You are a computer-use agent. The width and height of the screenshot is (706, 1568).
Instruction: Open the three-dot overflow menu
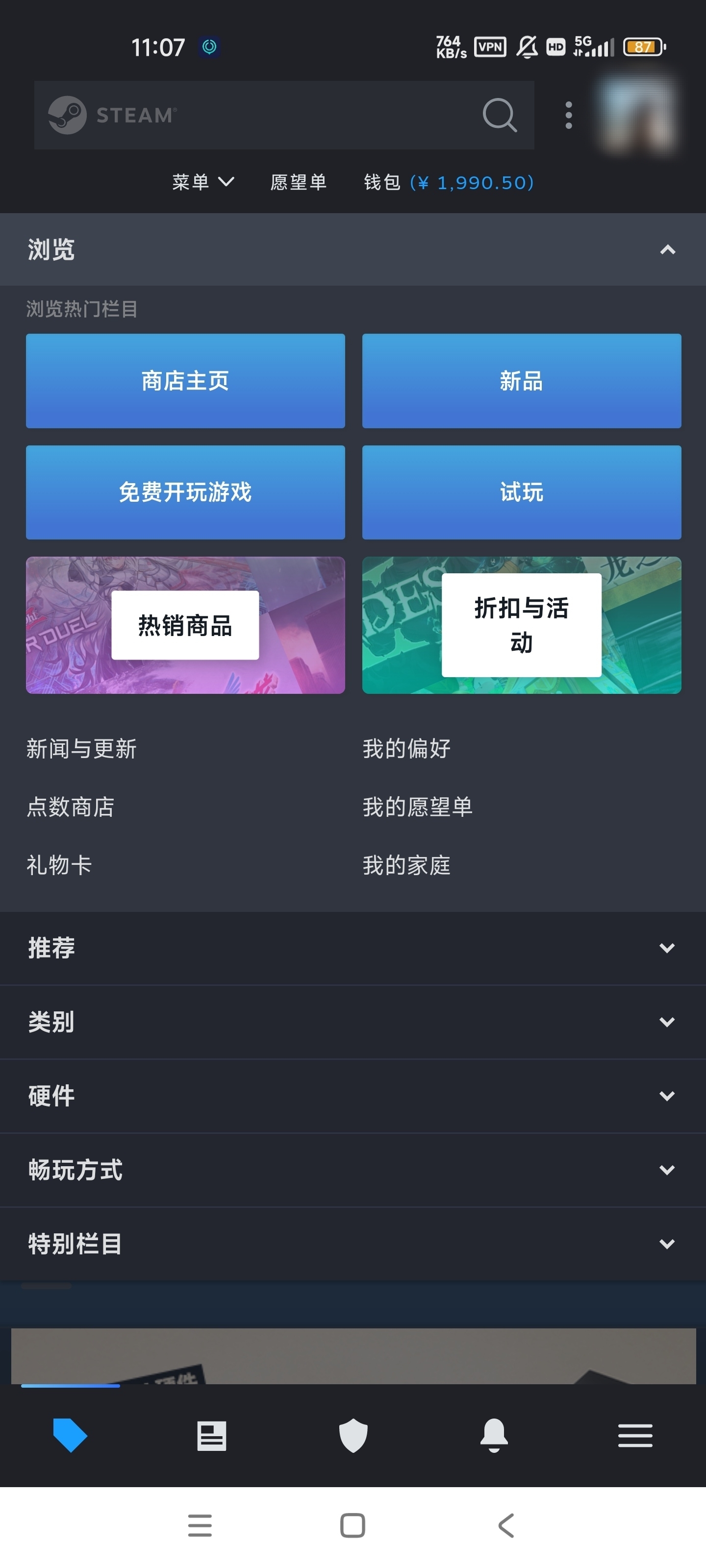[568, 115]
